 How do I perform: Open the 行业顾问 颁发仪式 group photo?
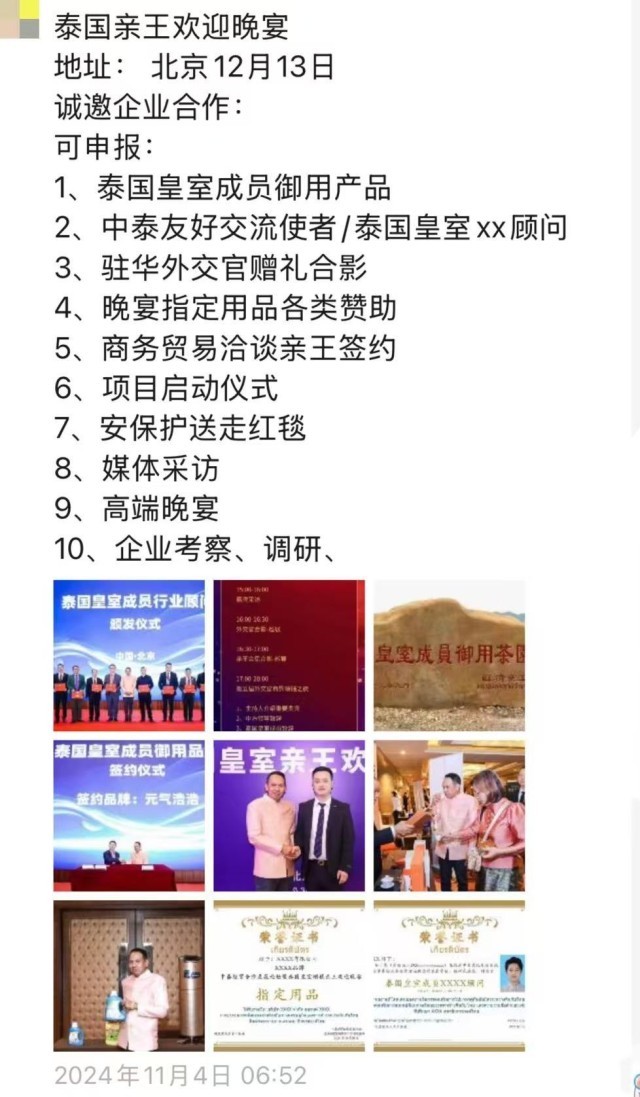(x=129, y=655)
